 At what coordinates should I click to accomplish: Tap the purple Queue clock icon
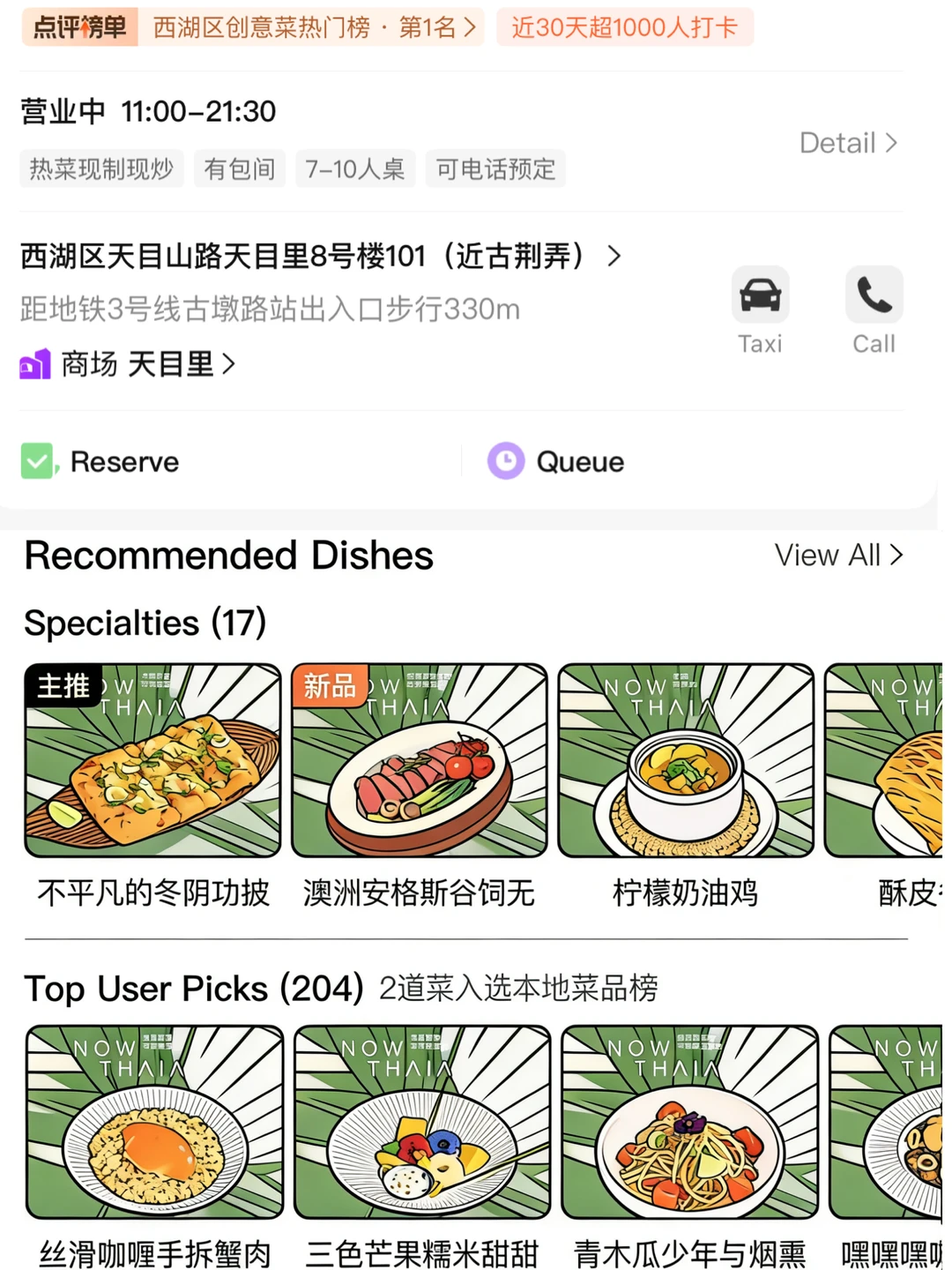click(504, 461)
